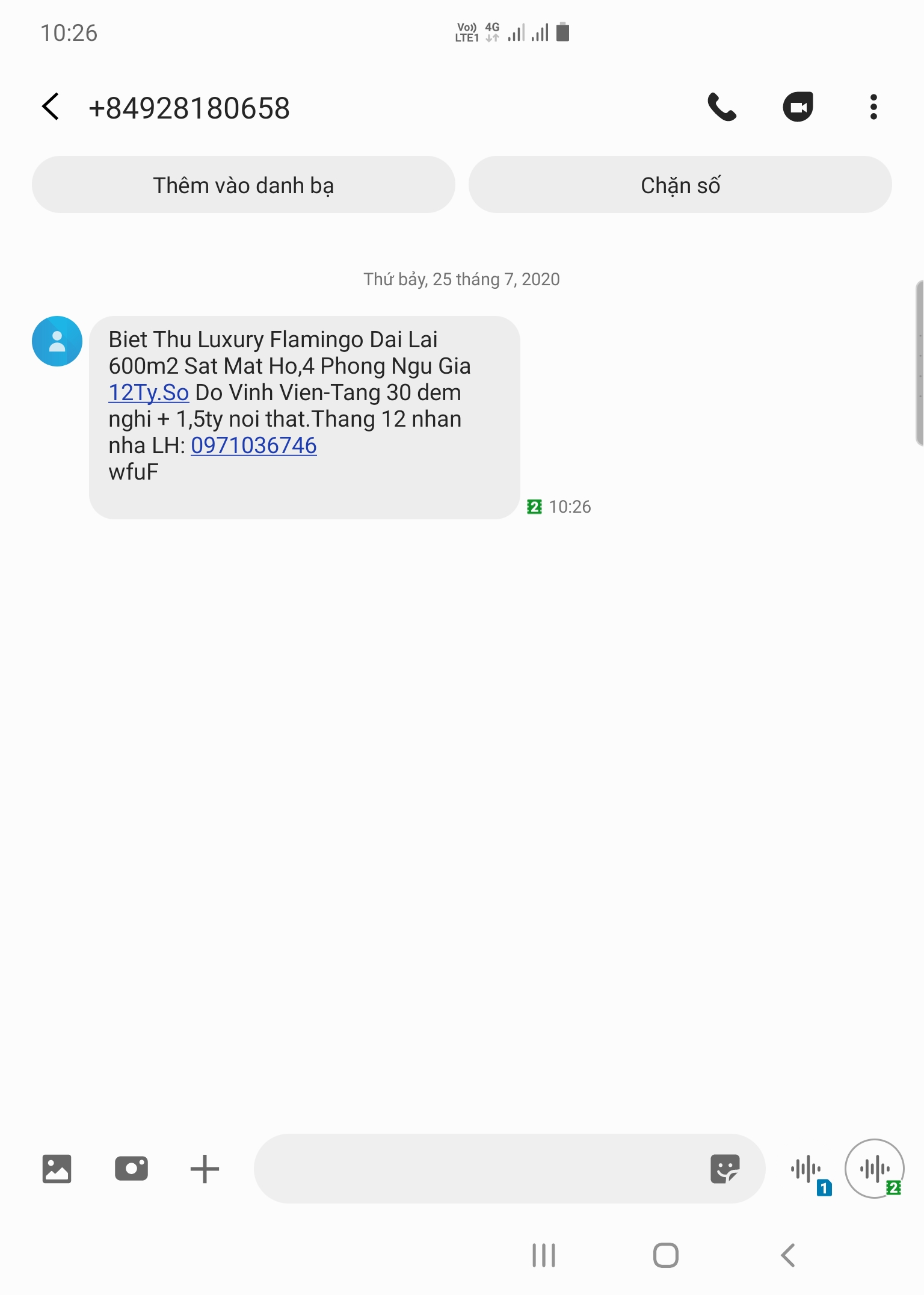Go back to the conversations list
This screenshot has height=1295, width=924.
[x=51, y=107]
